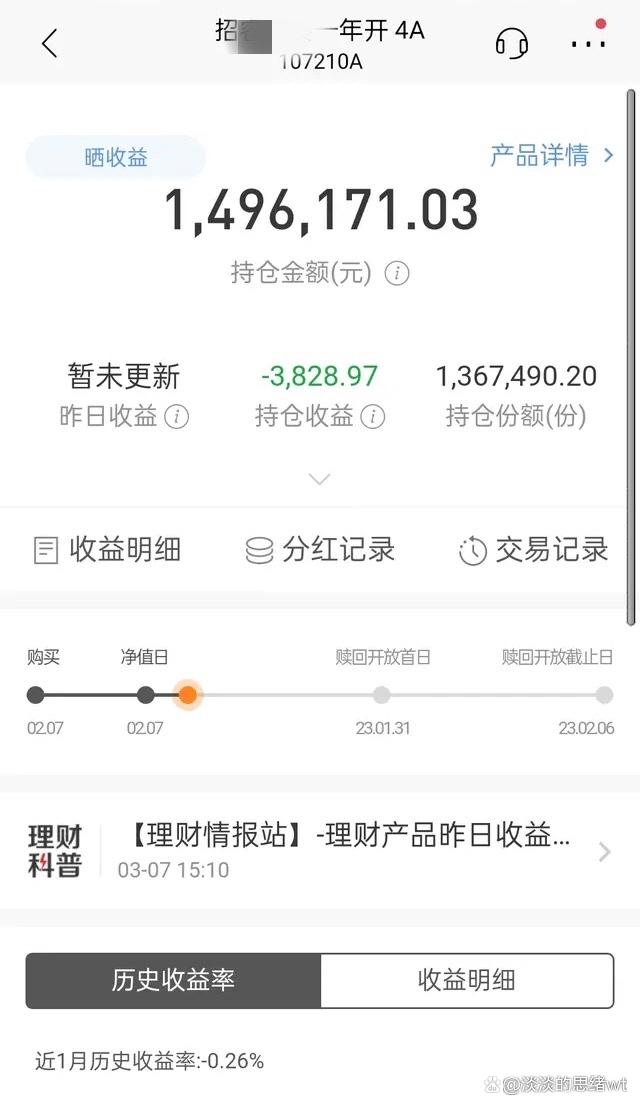Image resolution: width=640 pixels, height=1108 pixels.
Task: Tap the 晒收益 share earnings chip
Action: [x=115, y=157]
